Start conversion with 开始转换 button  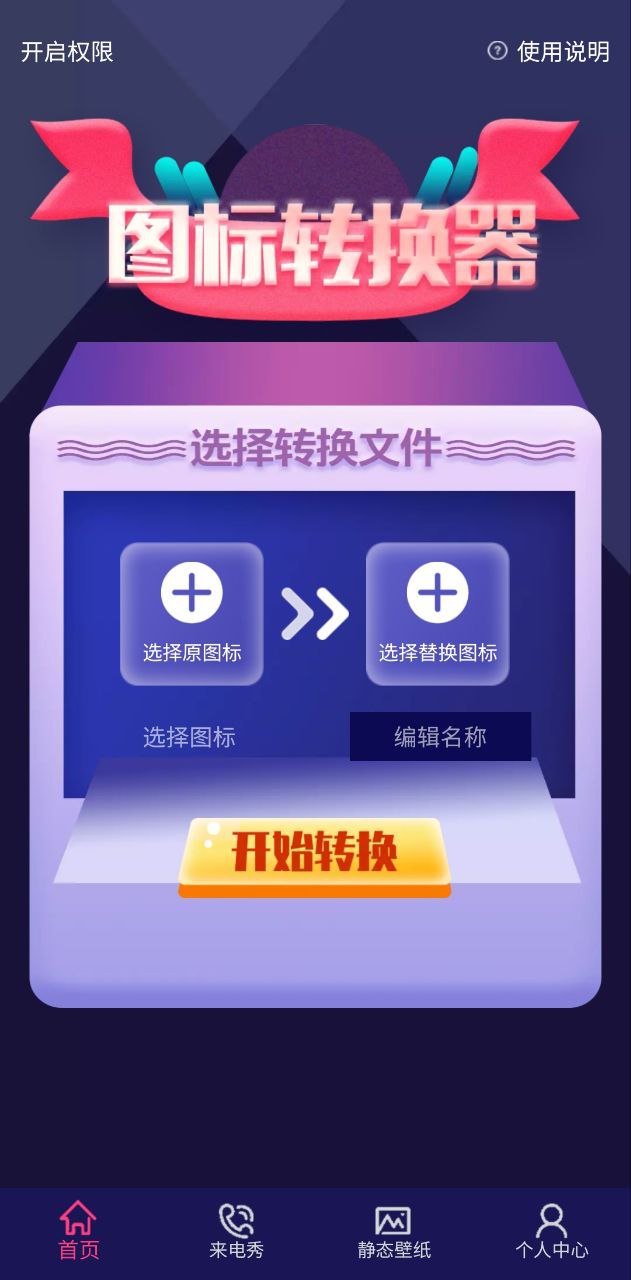pyautogui.click(x=314, y=853)
